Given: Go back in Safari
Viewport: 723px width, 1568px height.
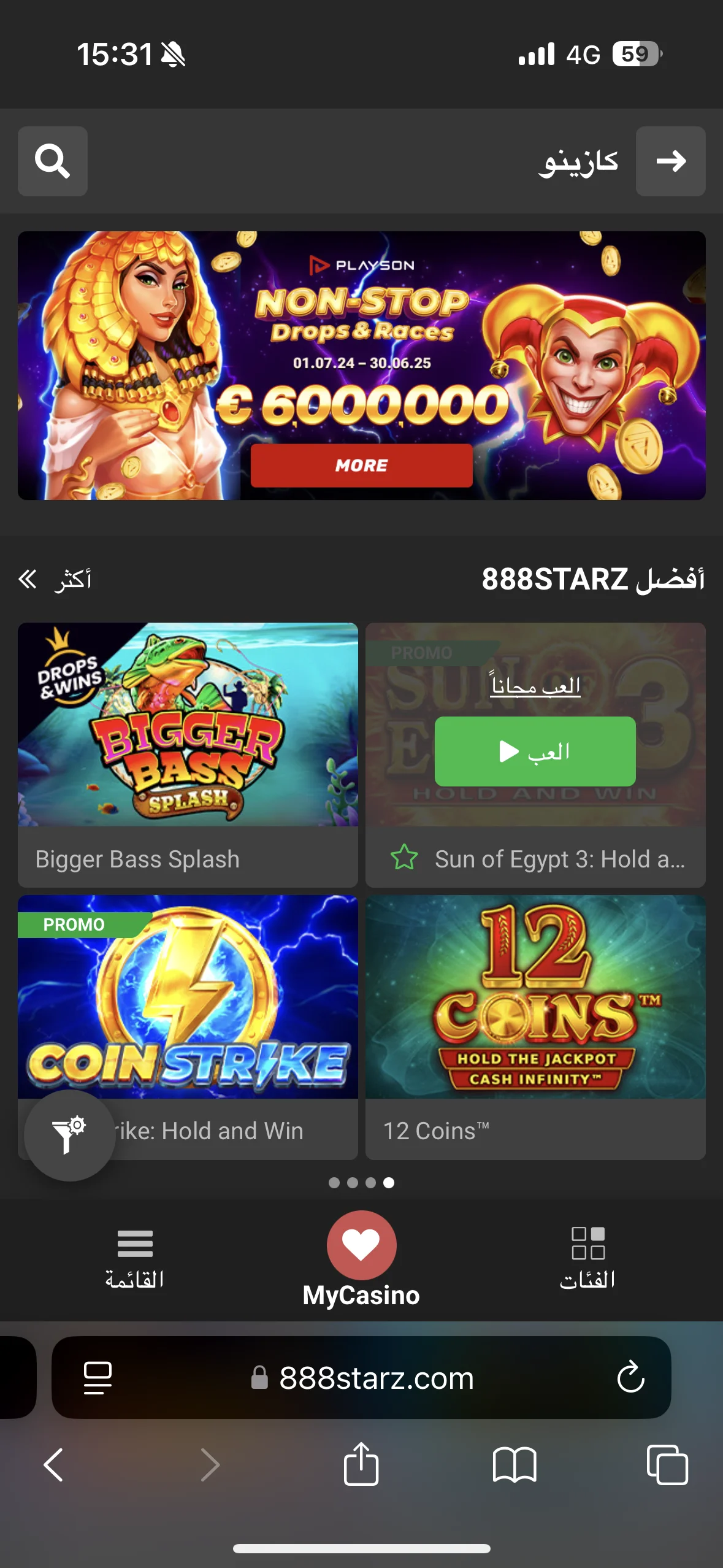Looking at the screenshot, I should point(53,1465).
